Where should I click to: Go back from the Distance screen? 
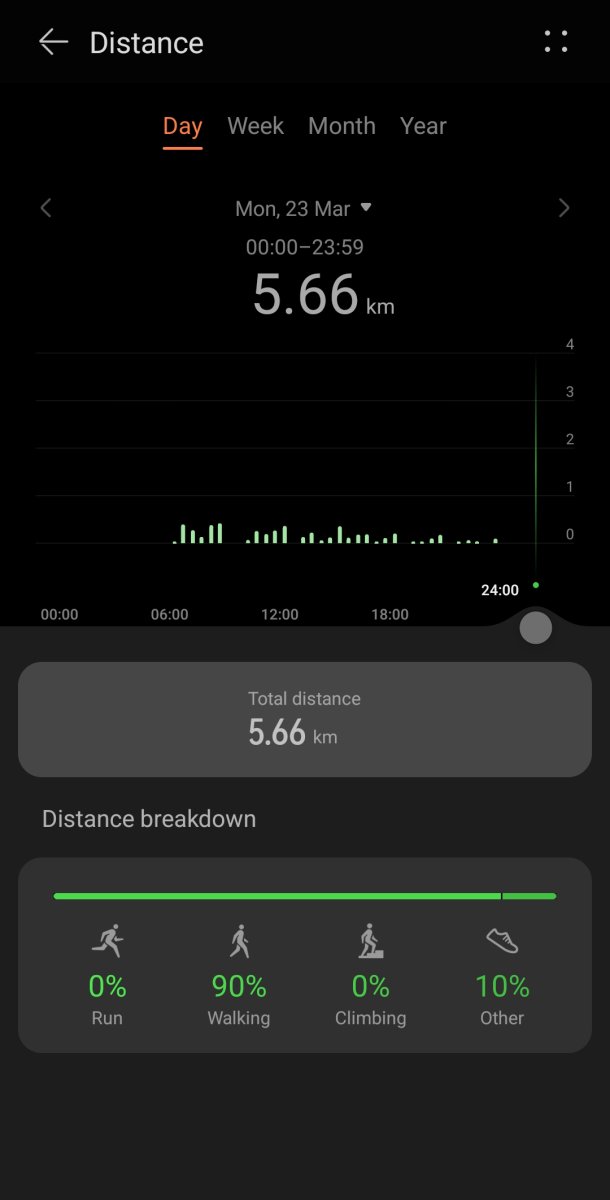[x=53, y=42]
